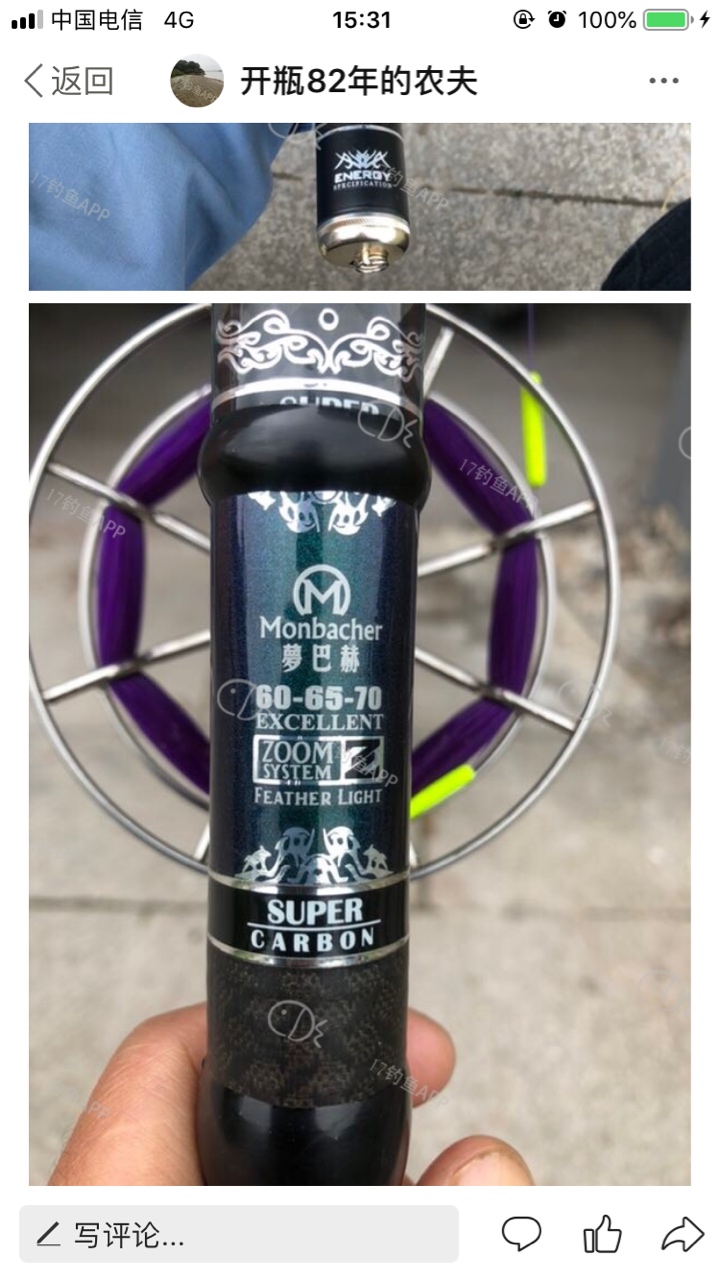Go back with the 返回 button
The height and width of the screenshot is (1280, 720).
point(68,81)
